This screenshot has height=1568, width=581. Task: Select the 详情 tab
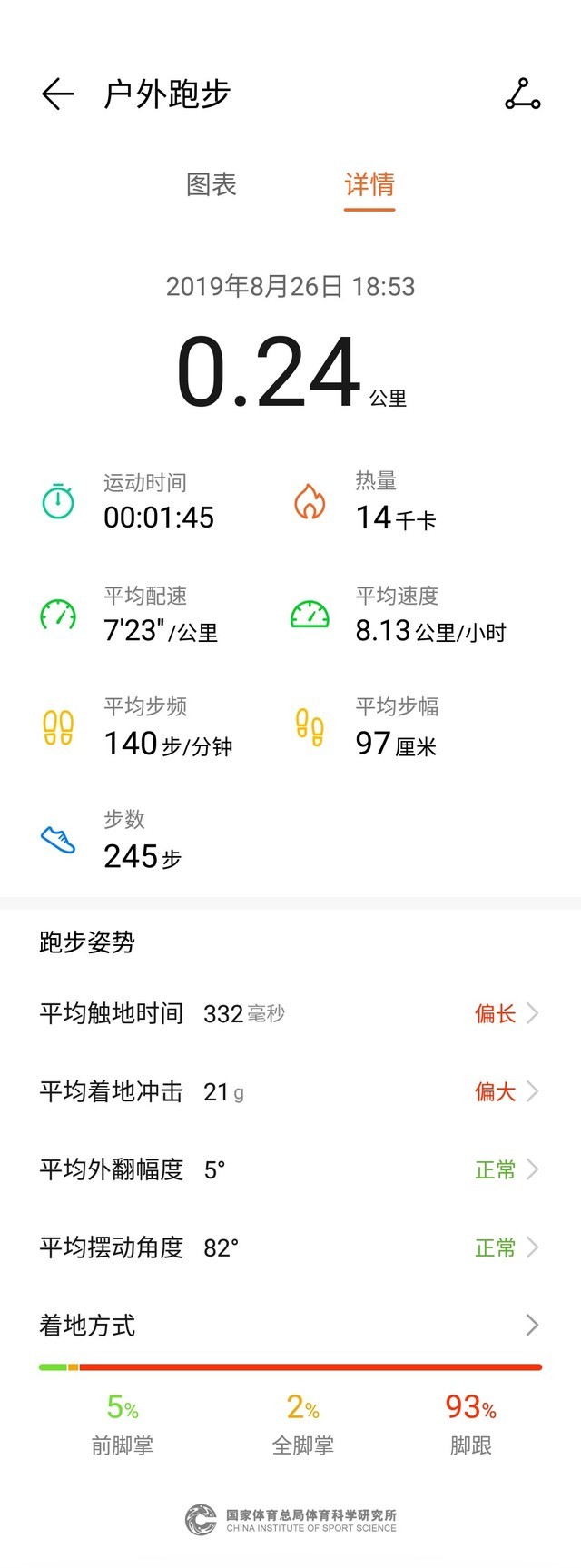(x=369, y=185)
